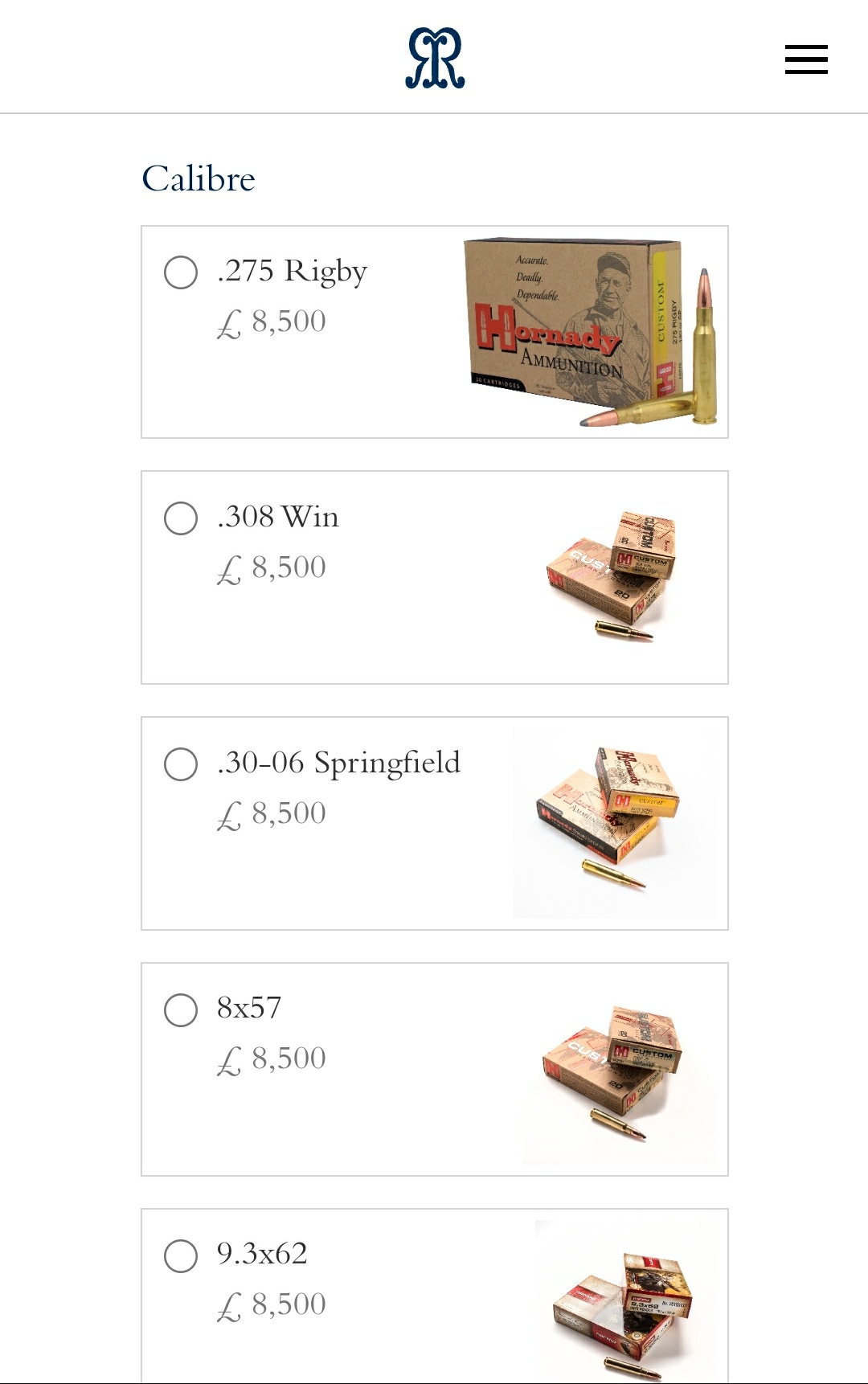Go to the Rigby logo home page
868x1384 pixels.
click(x=435, y=58)
